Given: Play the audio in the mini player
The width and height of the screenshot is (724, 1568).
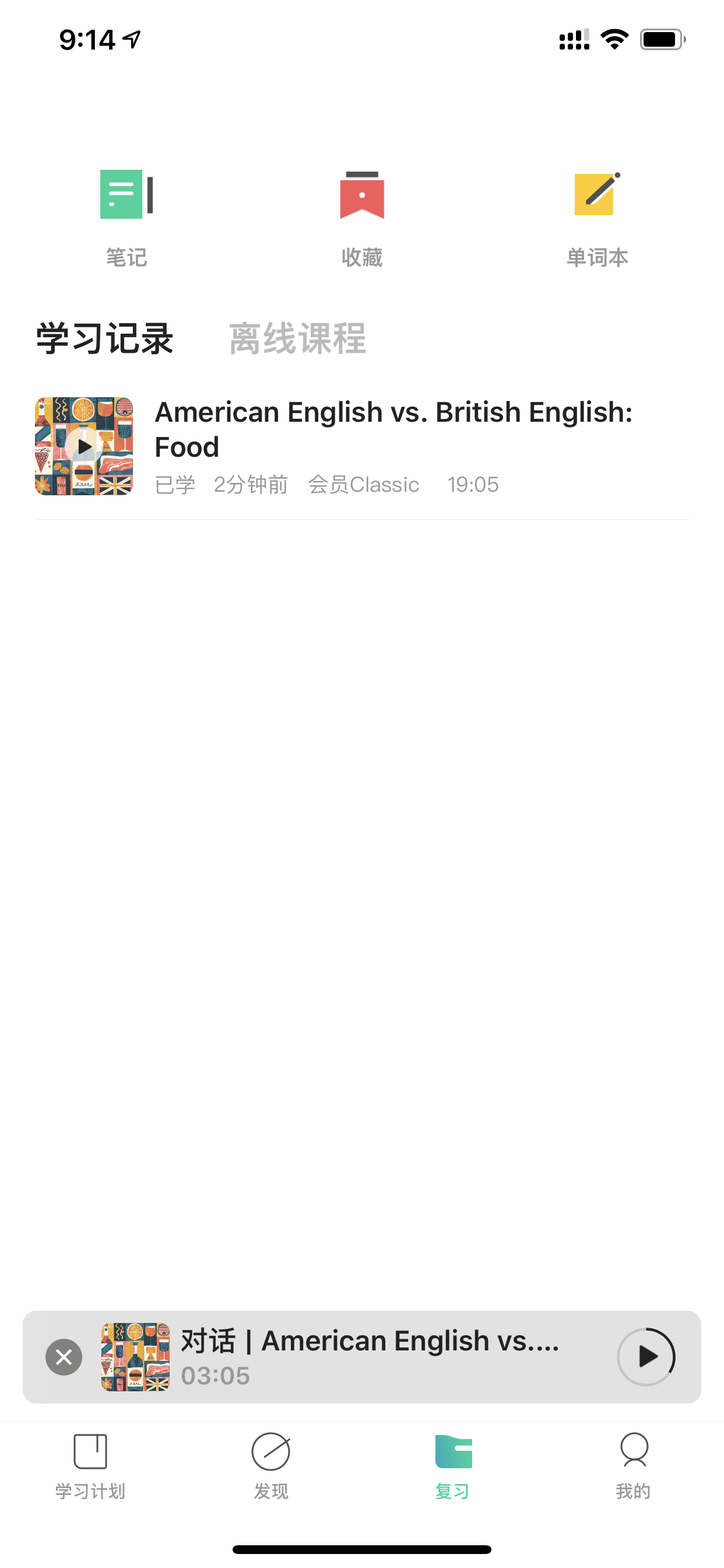Looking at the screenshot, I should [646, 1357].
